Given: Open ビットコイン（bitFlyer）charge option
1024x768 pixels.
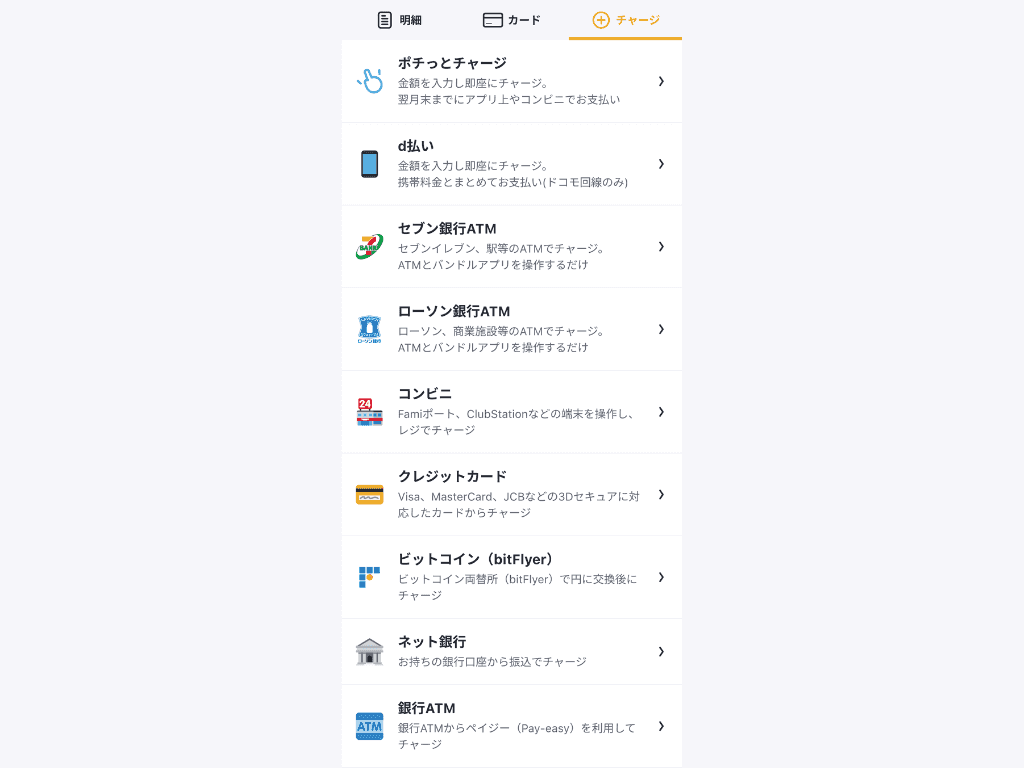Looking at the screenshot, I should coord(511,577).
